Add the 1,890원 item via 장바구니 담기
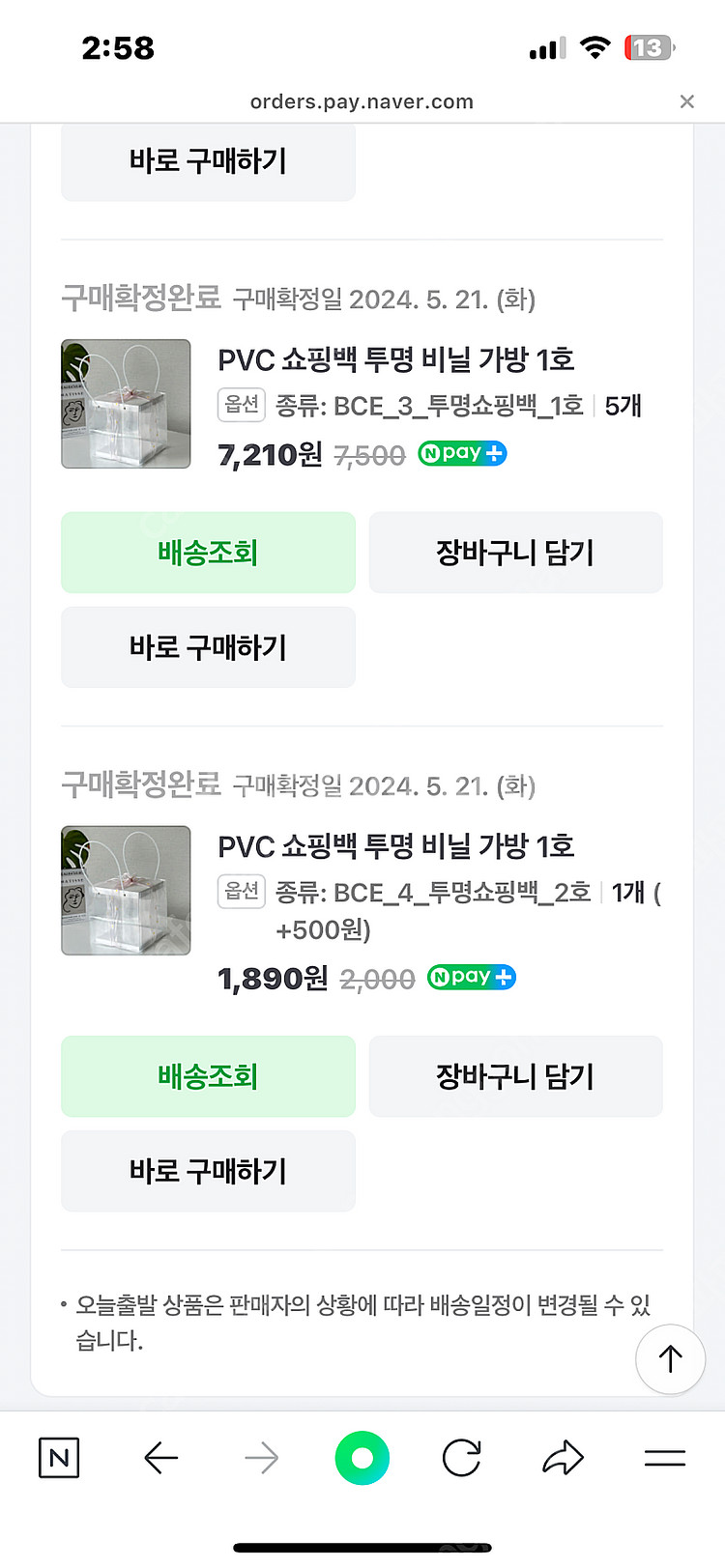Image resolution: width=725 pixels, height=1568 pixels. click(515, 1076)
